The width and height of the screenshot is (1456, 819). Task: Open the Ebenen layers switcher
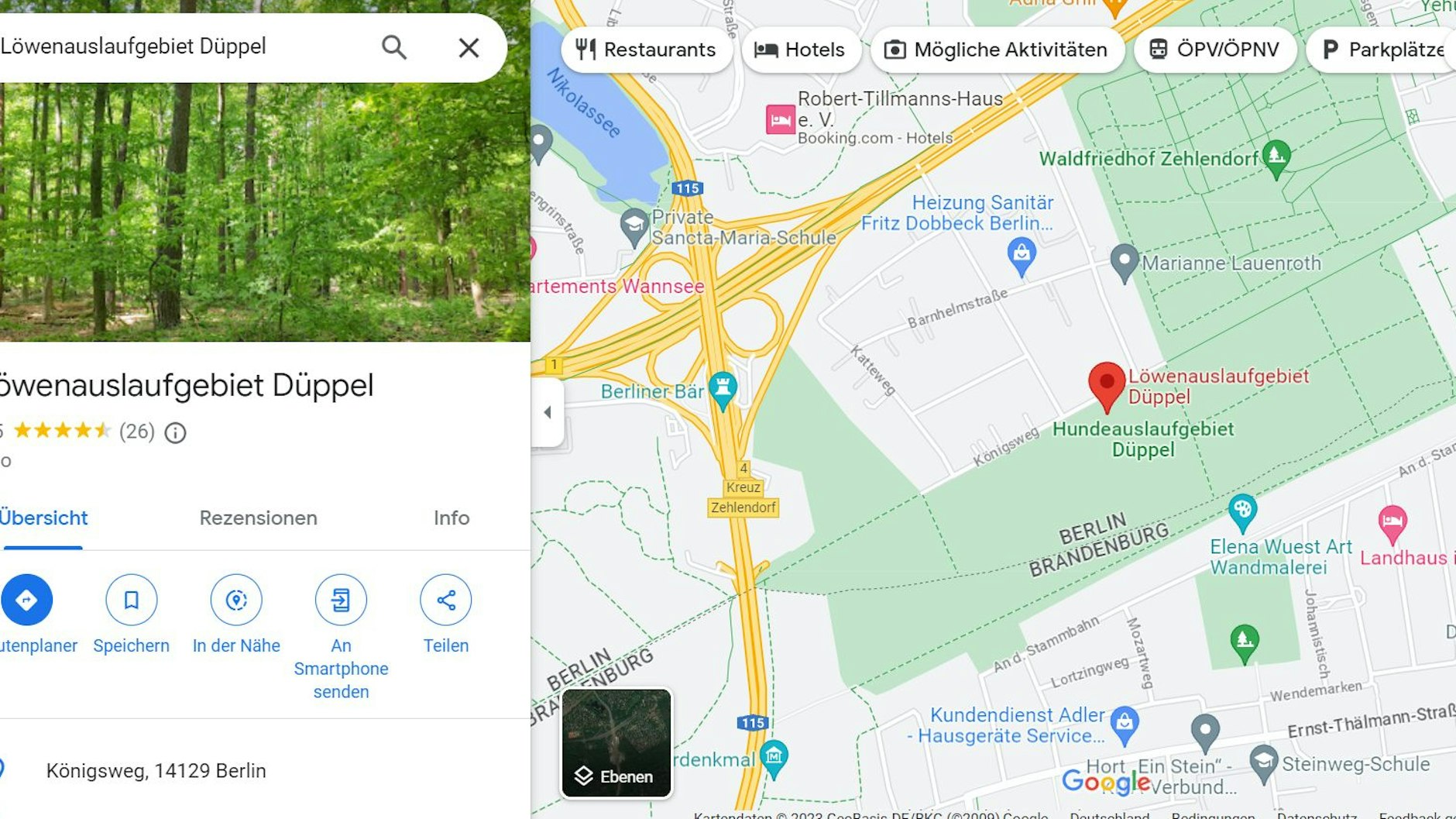[616, 743]
